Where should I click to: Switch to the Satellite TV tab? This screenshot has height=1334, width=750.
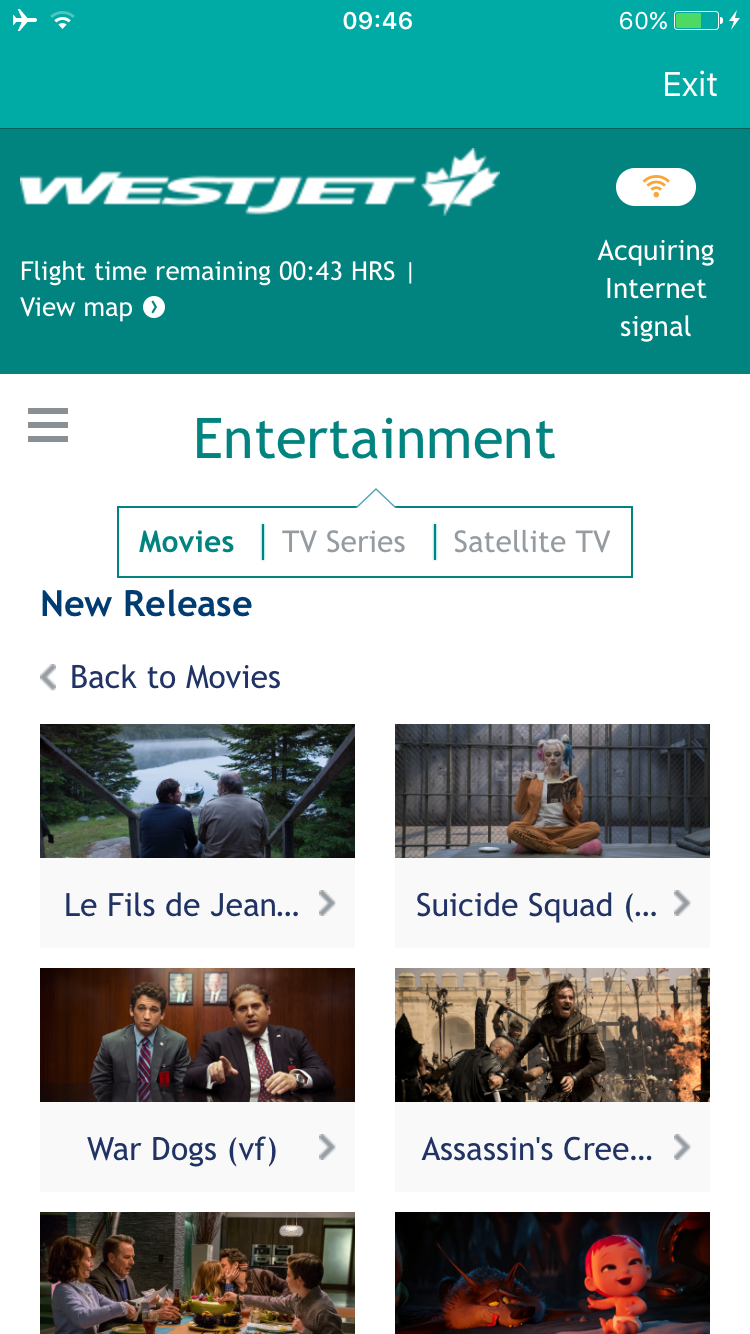(531, 542)
